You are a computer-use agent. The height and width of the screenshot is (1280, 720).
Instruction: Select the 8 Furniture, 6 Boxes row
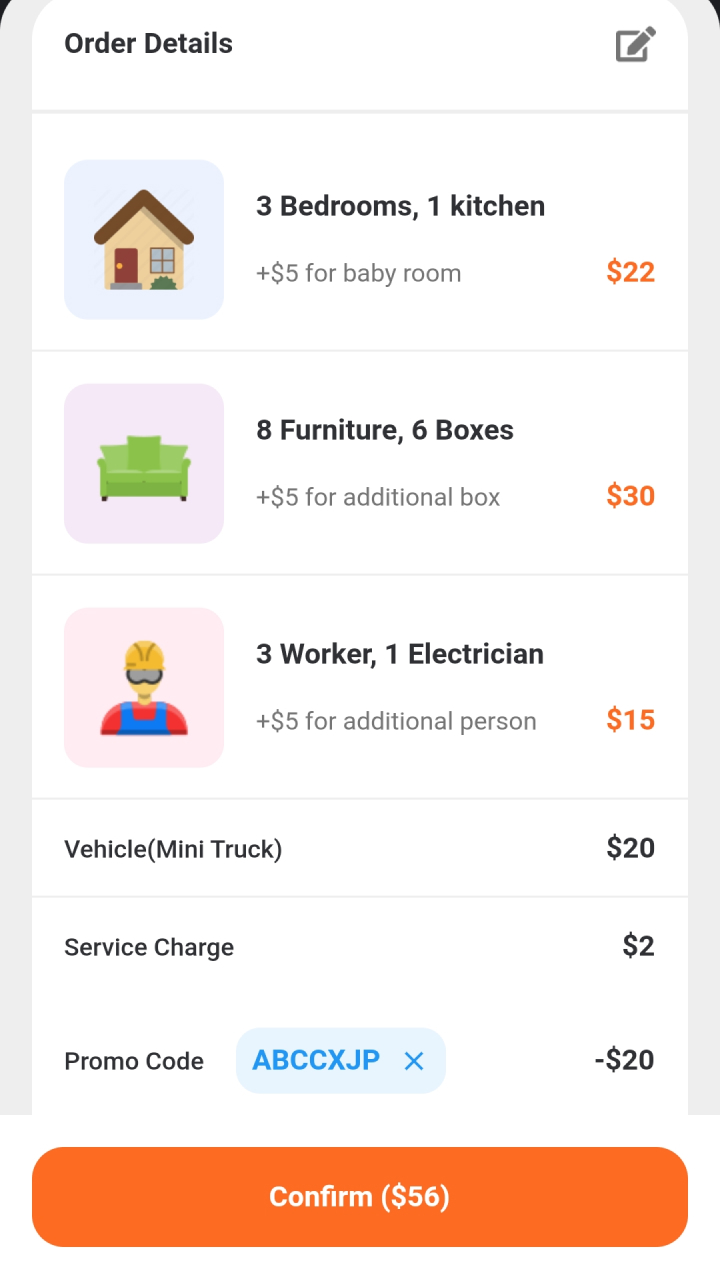[384, 430]
